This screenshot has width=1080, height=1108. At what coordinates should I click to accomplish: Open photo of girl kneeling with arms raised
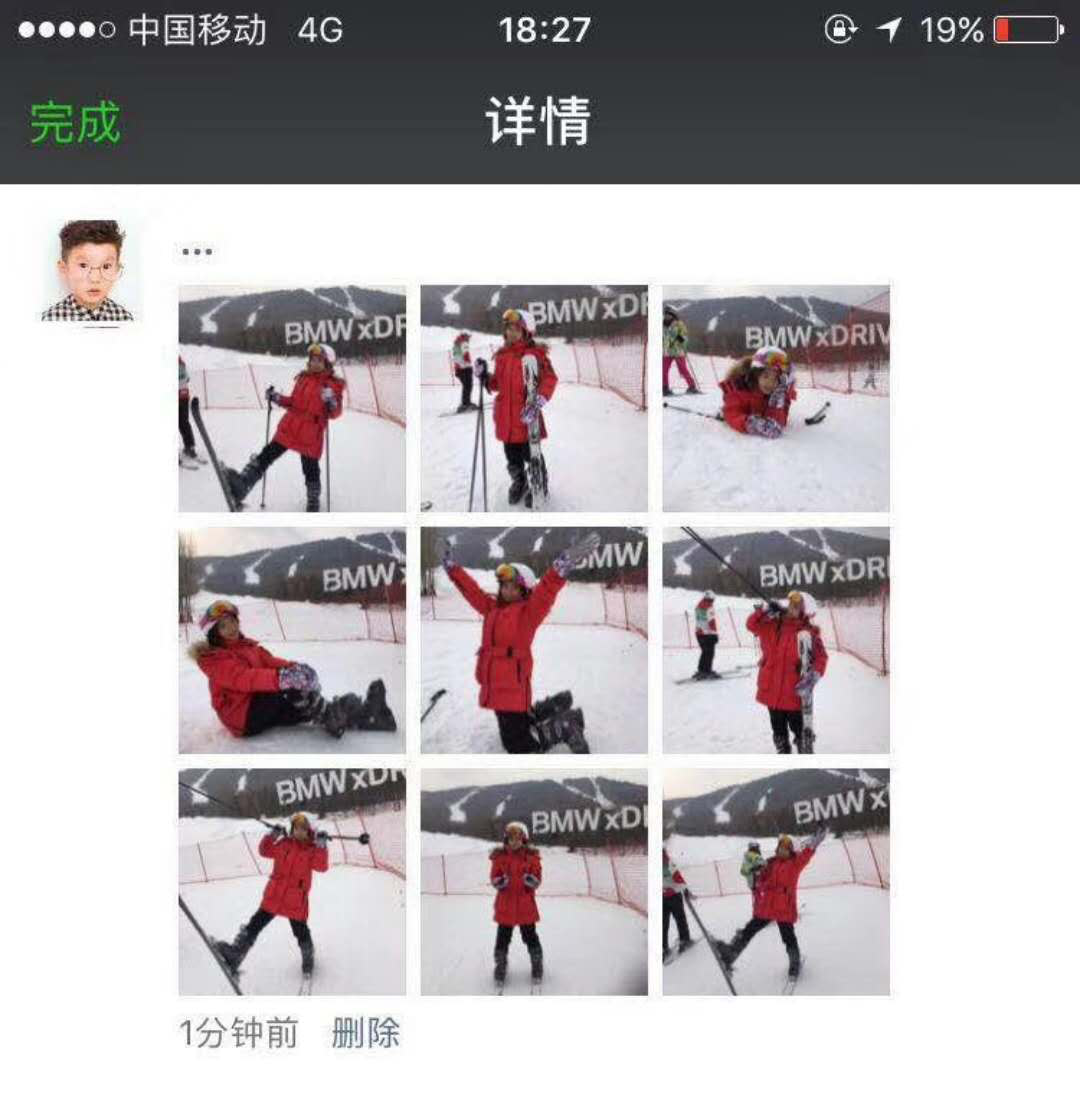click(534, 640)
